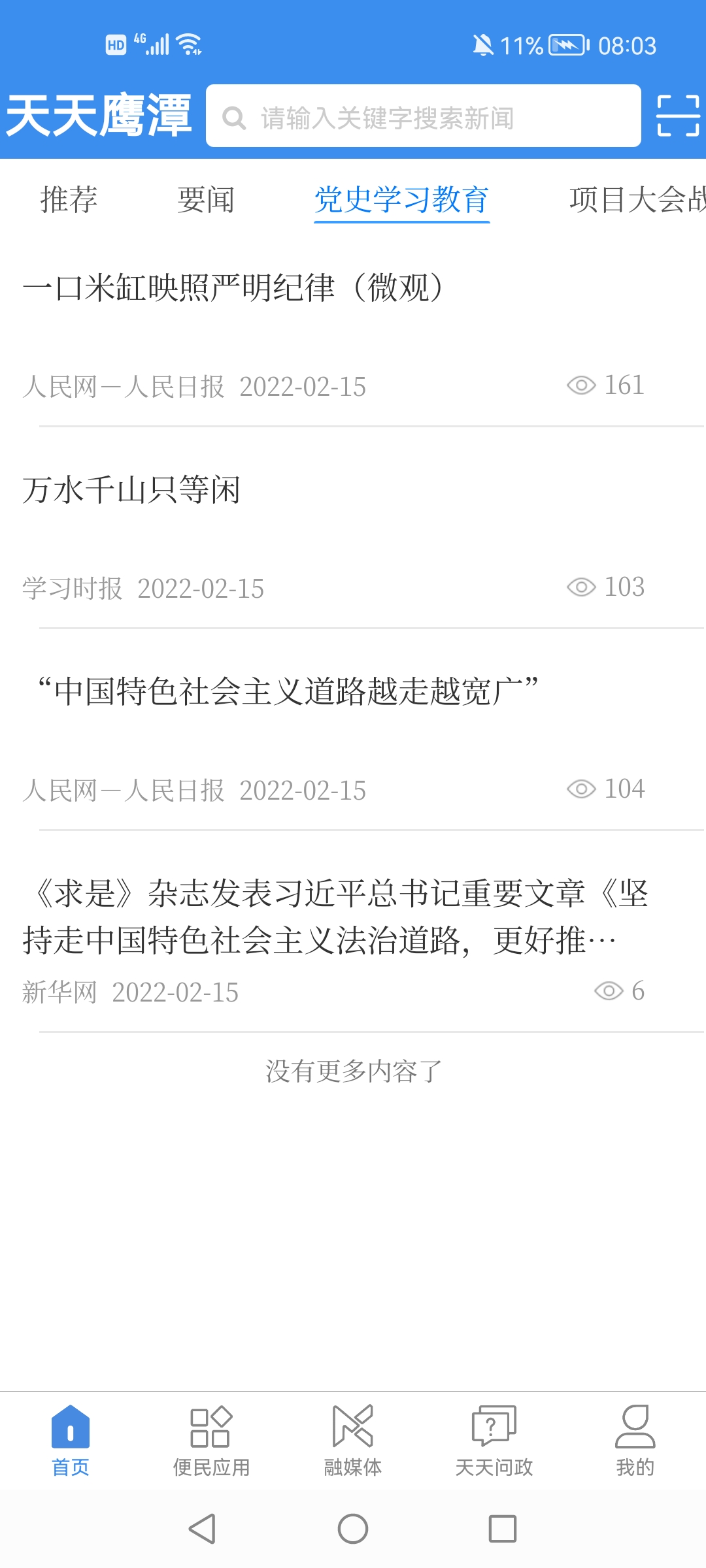Viewport: 706px width, 1568px height.
Task: Open article 一口米缸映照严明纪律（微观）
Action: [235, 288]
